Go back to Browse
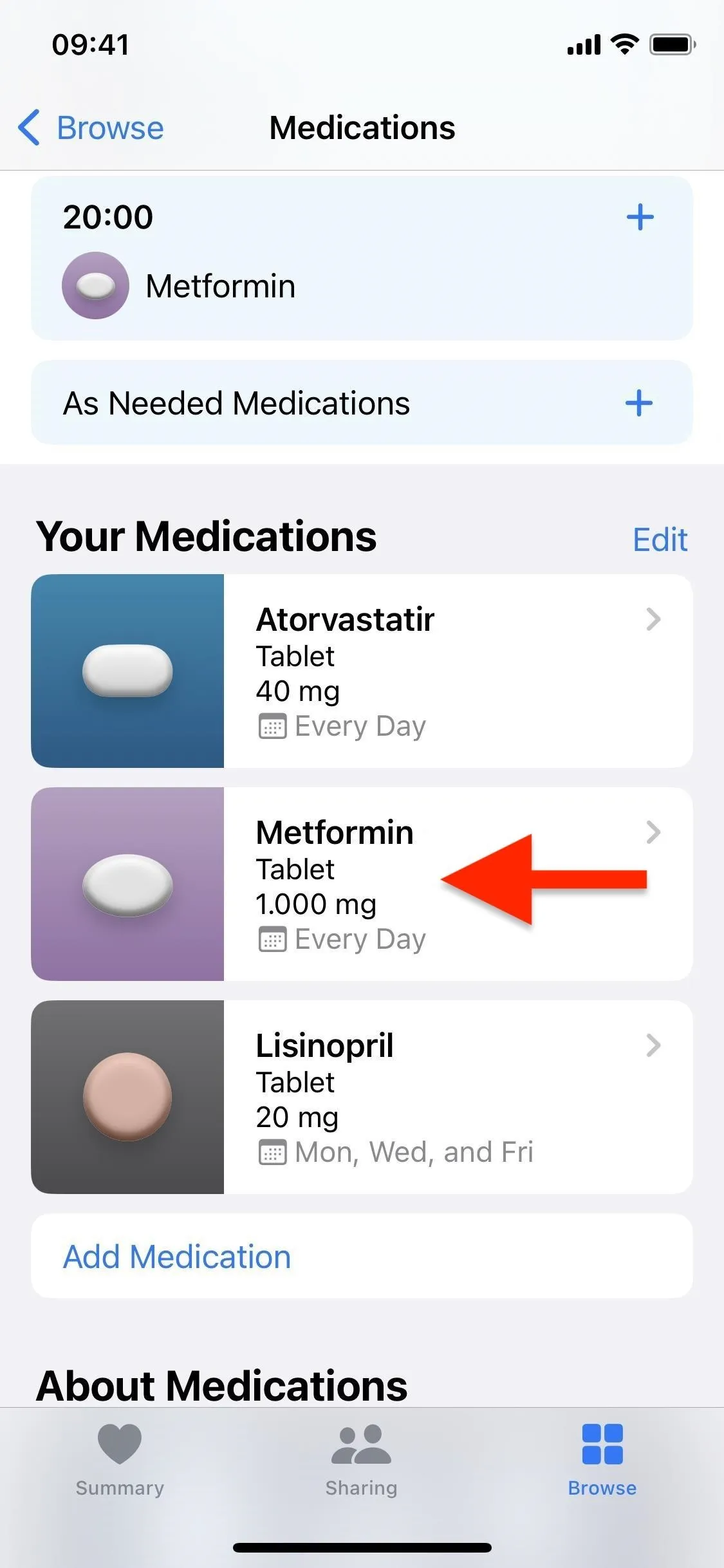Image resolution: width=724 pixels, height=1568 pixels. coord(91,127)
